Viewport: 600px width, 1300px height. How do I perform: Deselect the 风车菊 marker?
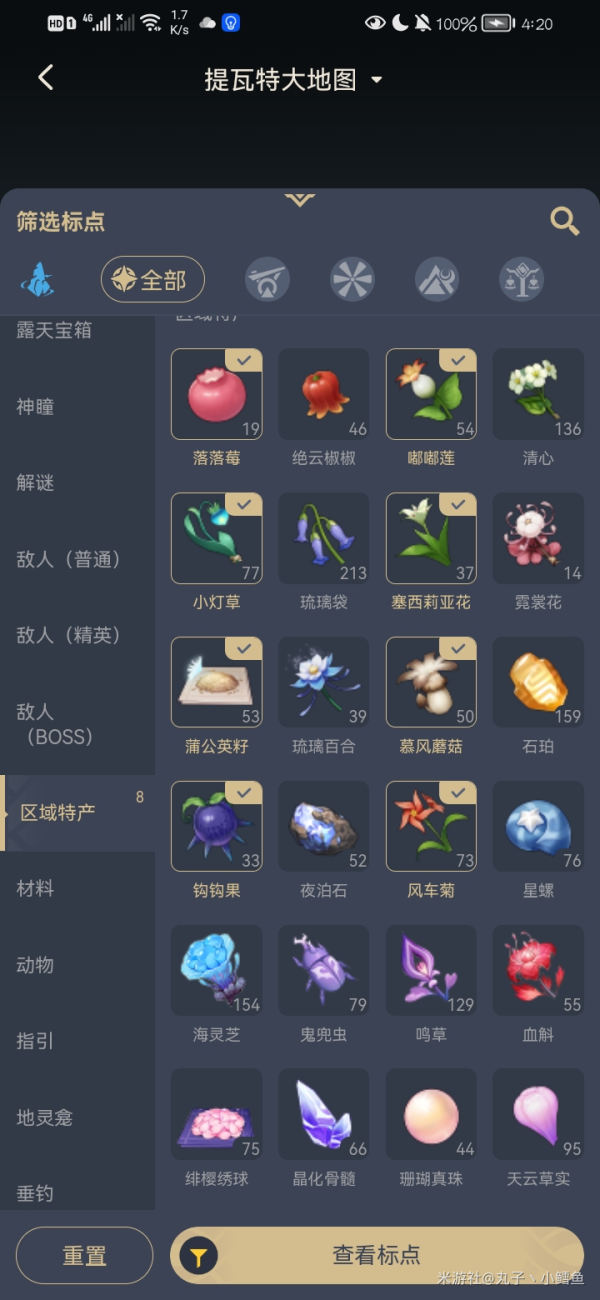[x=431, y=827]
